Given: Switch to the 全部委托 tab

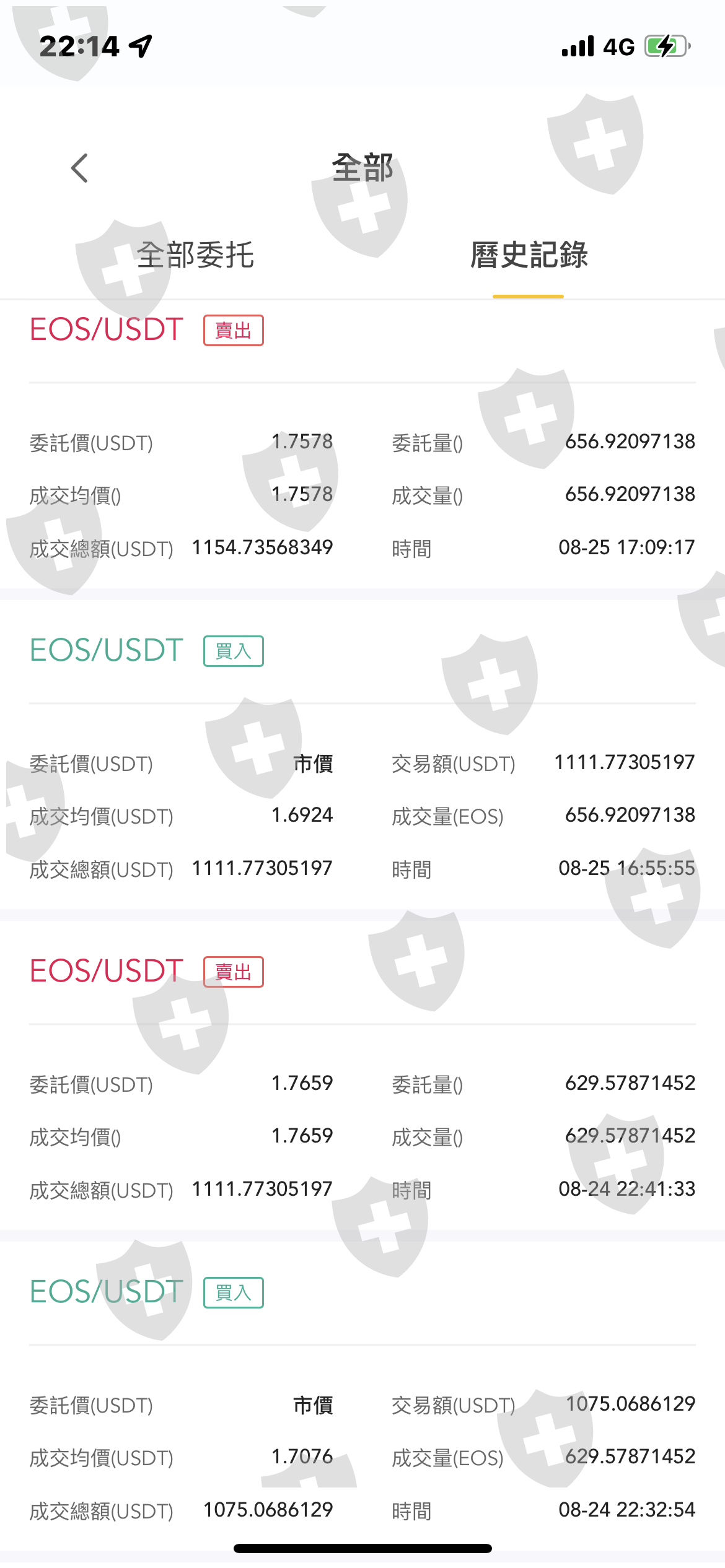Looking at the screenshot, I should 195,255.
